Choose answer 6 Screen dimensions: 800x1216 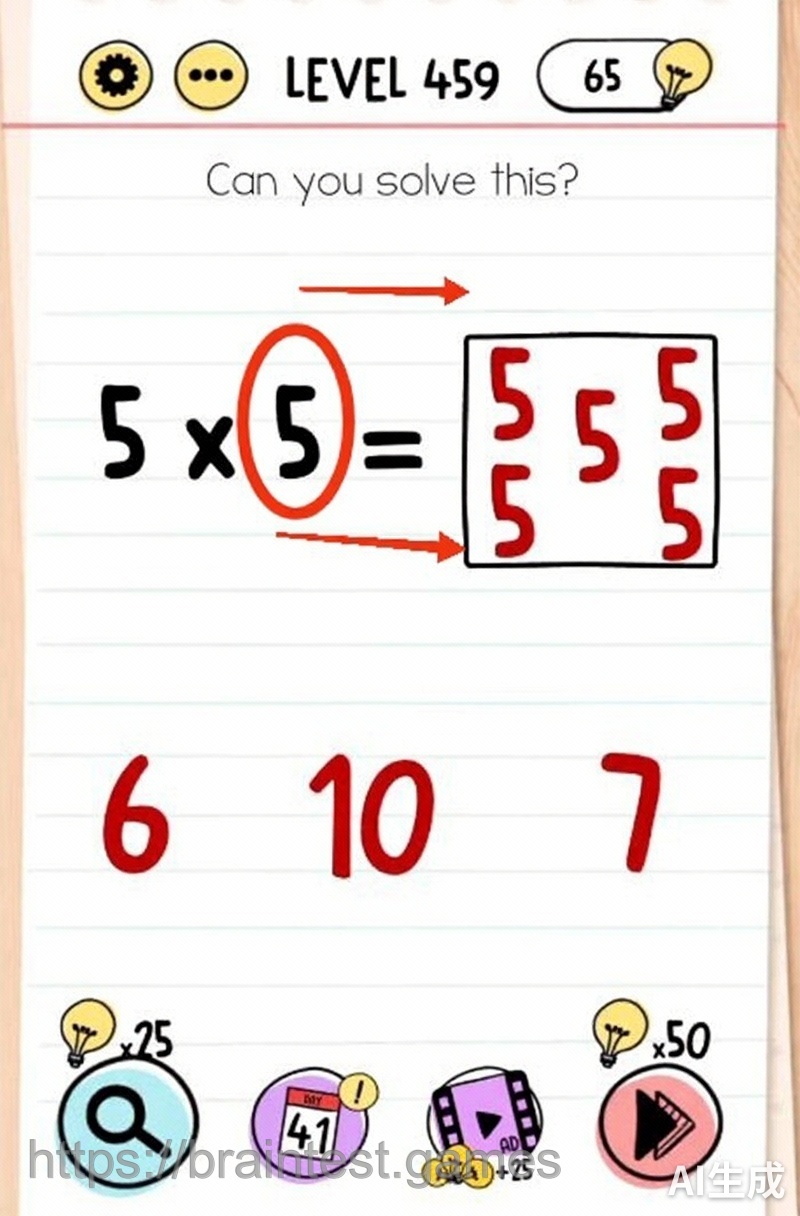[137, 813]
